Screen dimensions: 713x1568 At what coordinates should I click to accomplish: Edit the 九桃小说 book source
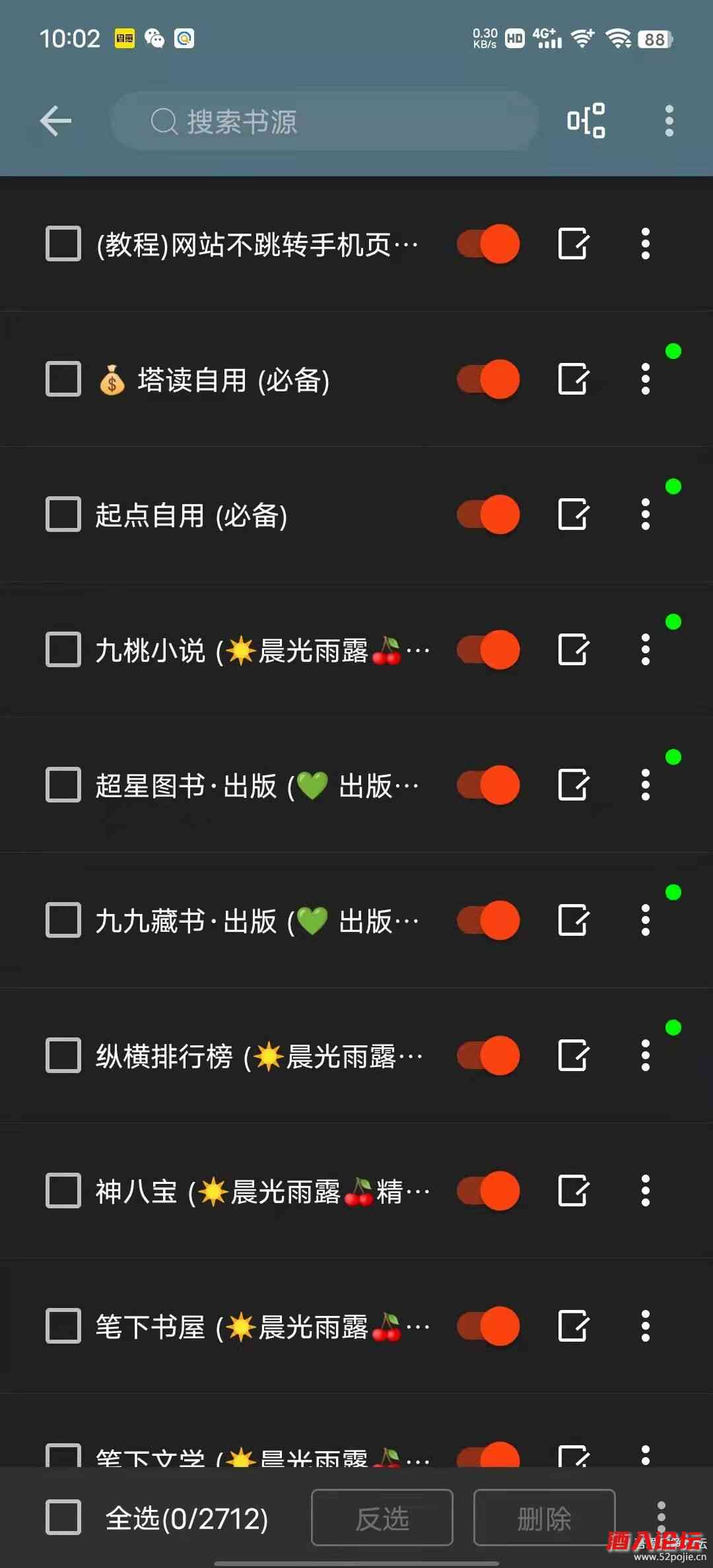click(x=574, y=651)
